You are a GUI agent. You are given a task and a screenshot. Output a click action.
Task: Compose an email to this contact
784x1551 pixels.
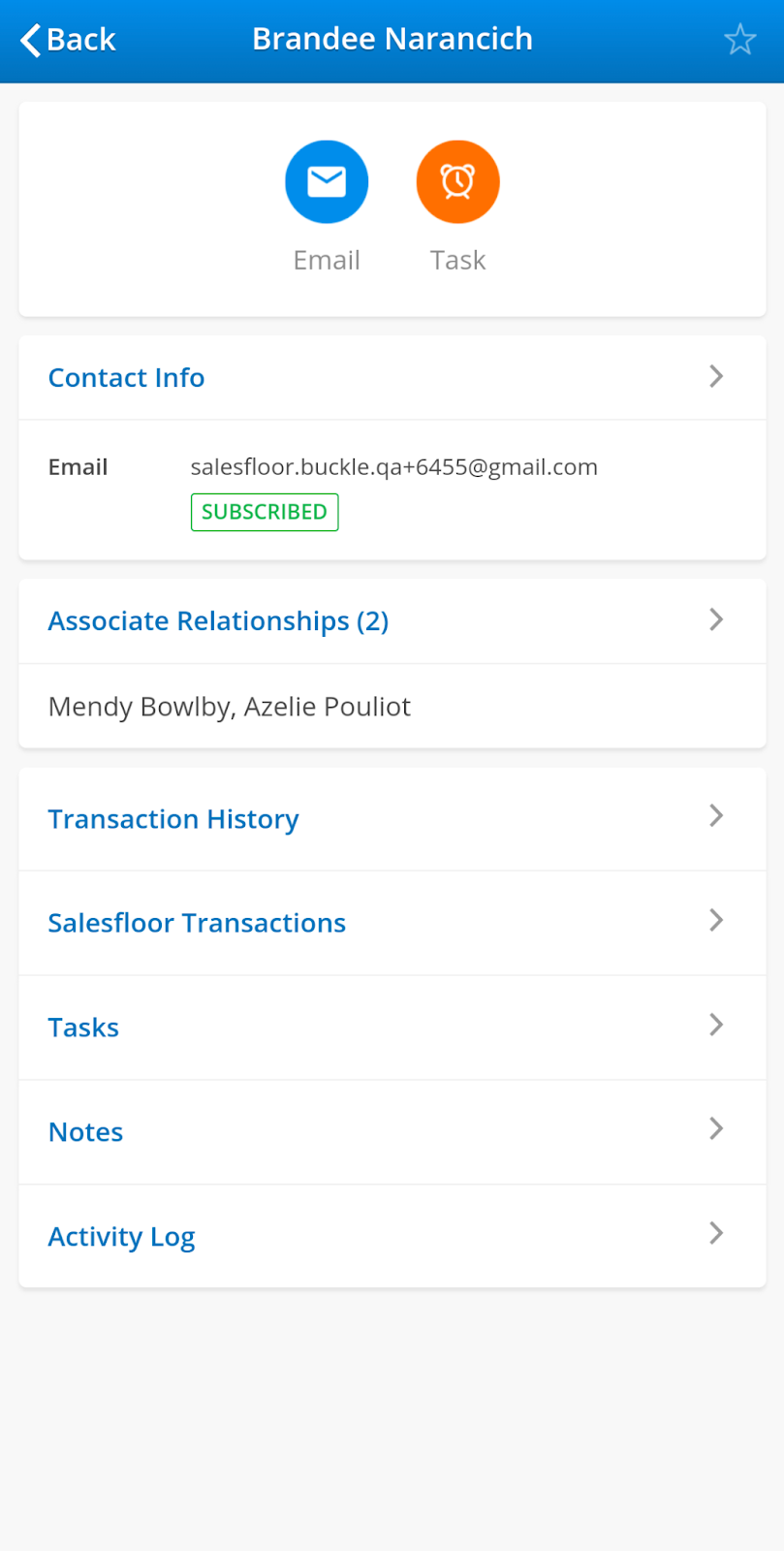[327, 182]
